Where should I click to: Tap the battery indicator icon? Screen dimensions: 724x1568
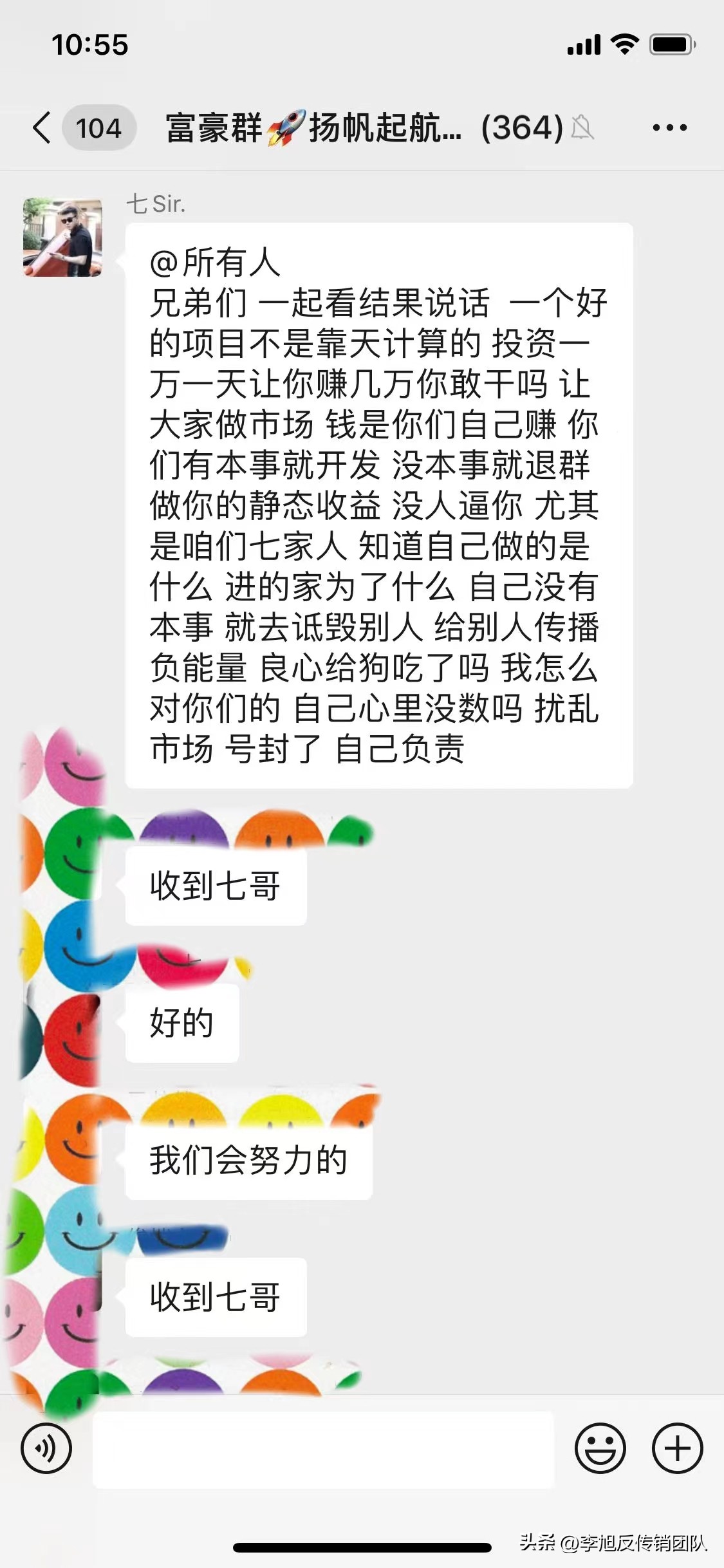[x=670, y=44]
